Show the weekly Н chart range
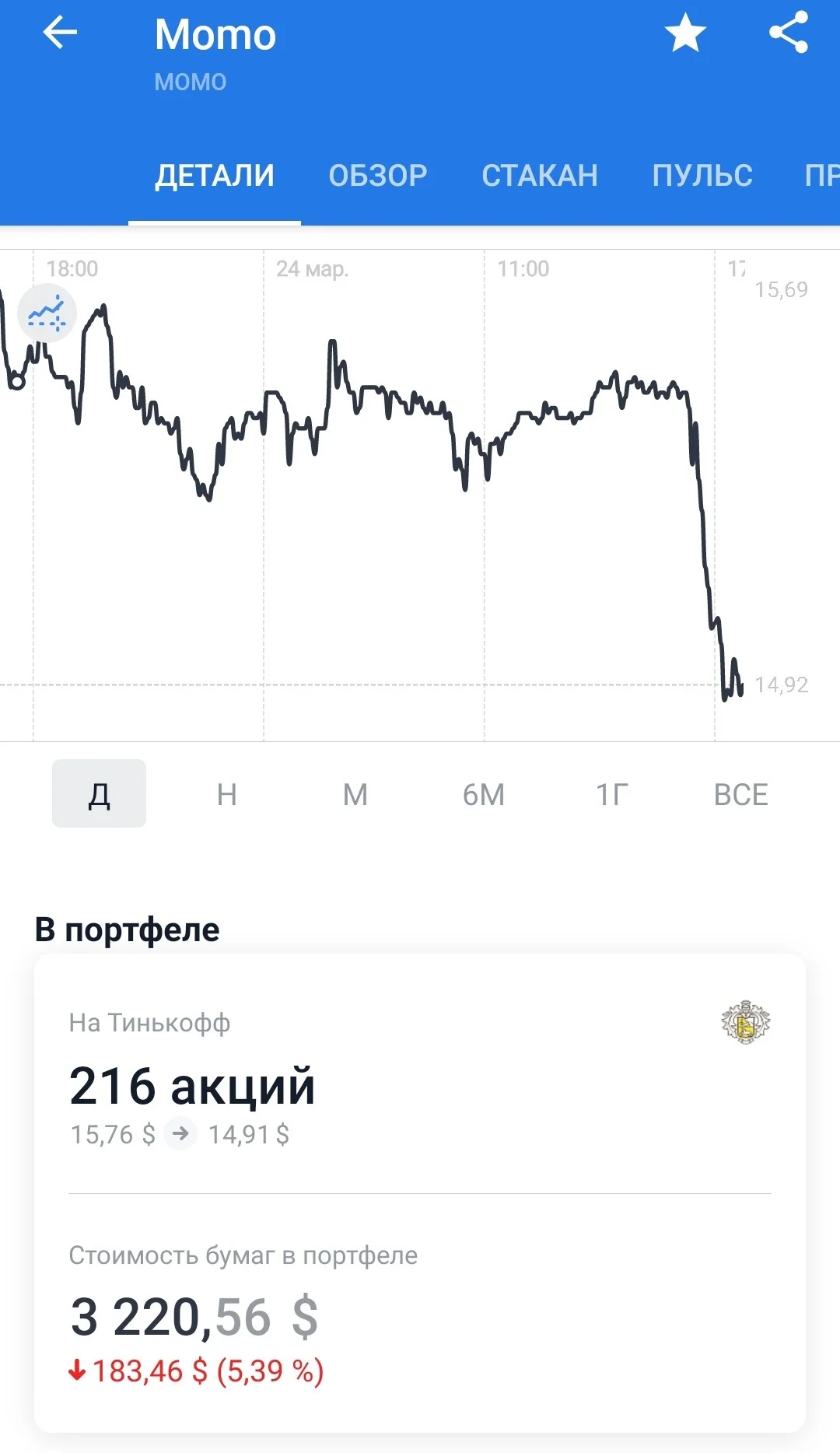The image size is (840, 1453). pyautogui.click(x=227, y=794)
